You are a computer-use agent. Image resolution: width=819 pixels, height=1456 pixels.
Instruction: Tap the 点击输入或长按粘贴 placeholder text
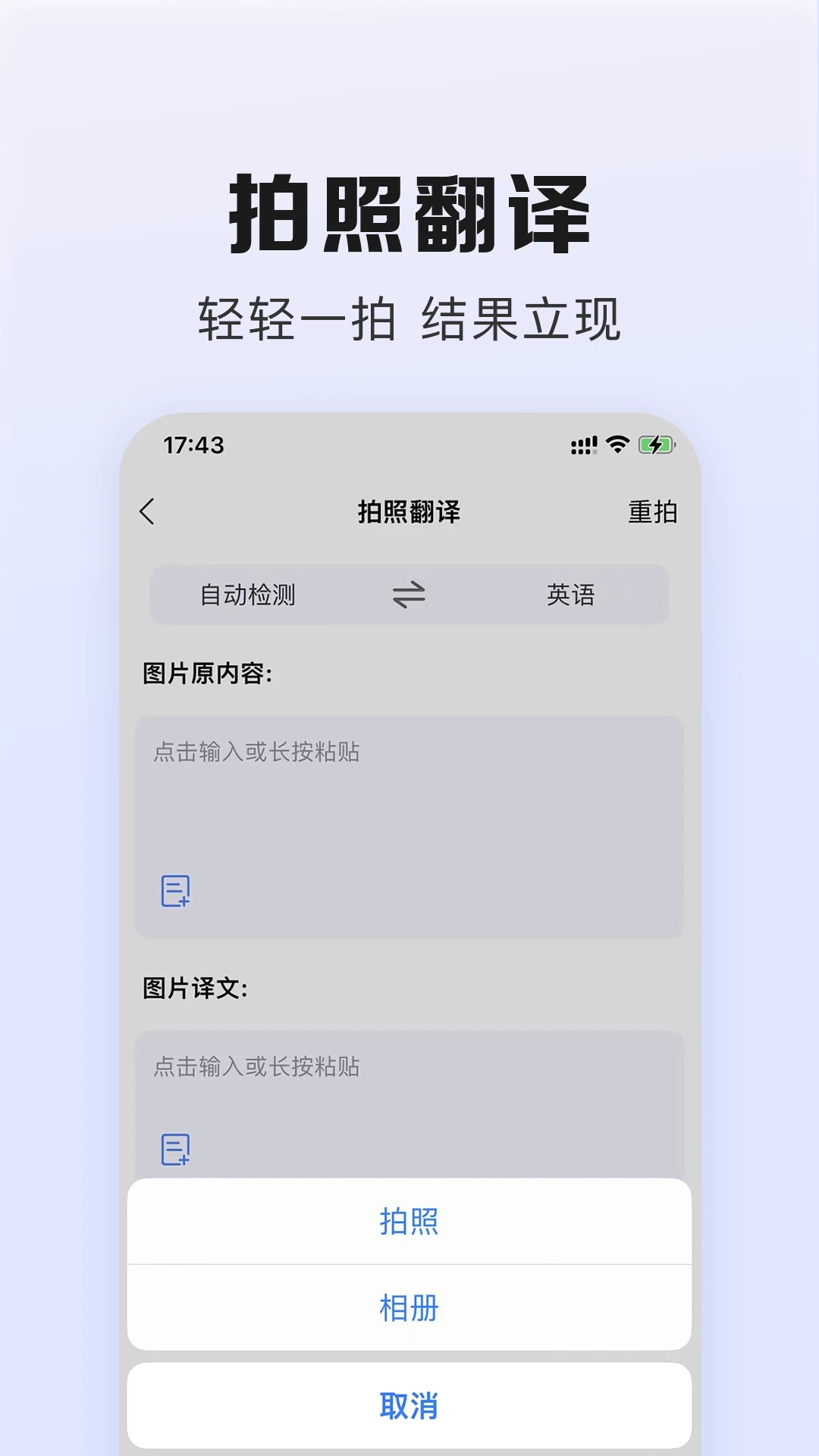[254, 753]
